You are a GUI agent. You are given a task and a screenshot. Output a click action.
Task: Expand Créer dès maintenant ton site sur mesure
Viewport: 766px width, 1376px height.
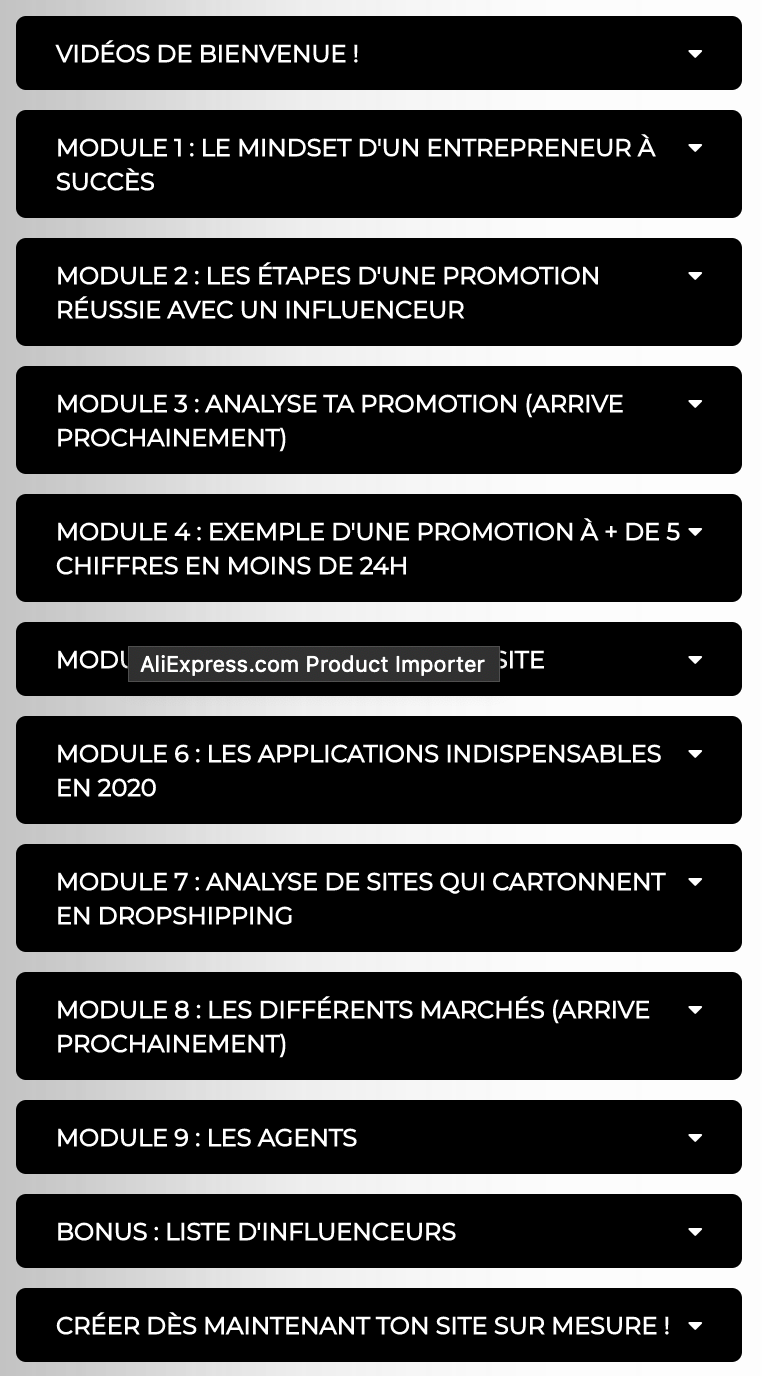tap(378, 1325)
